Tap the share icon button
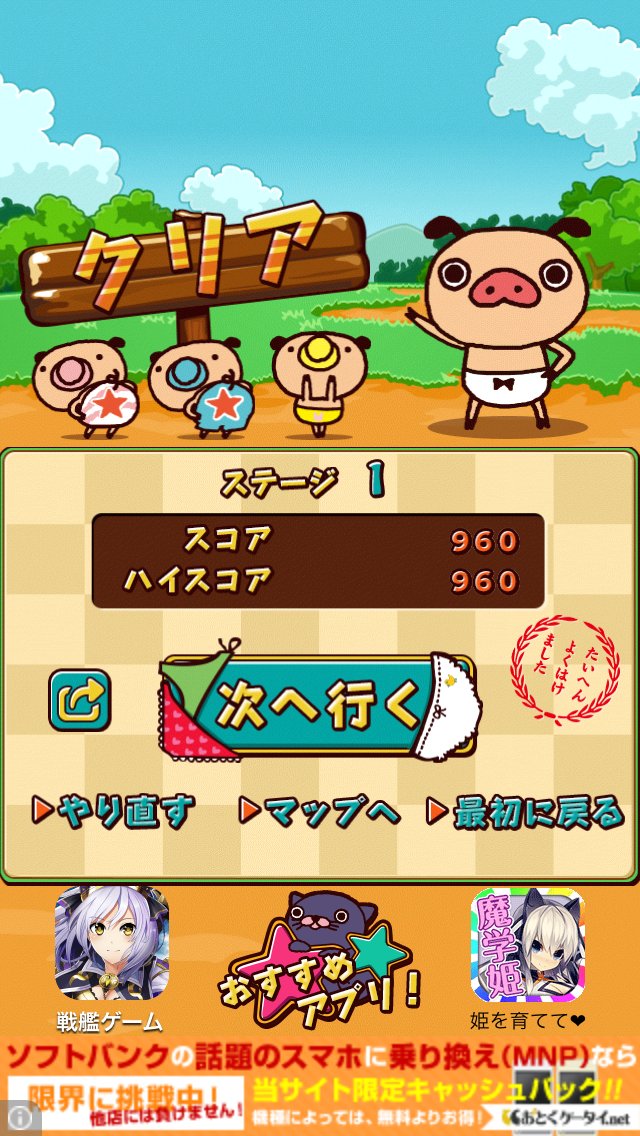 (80, 700)
